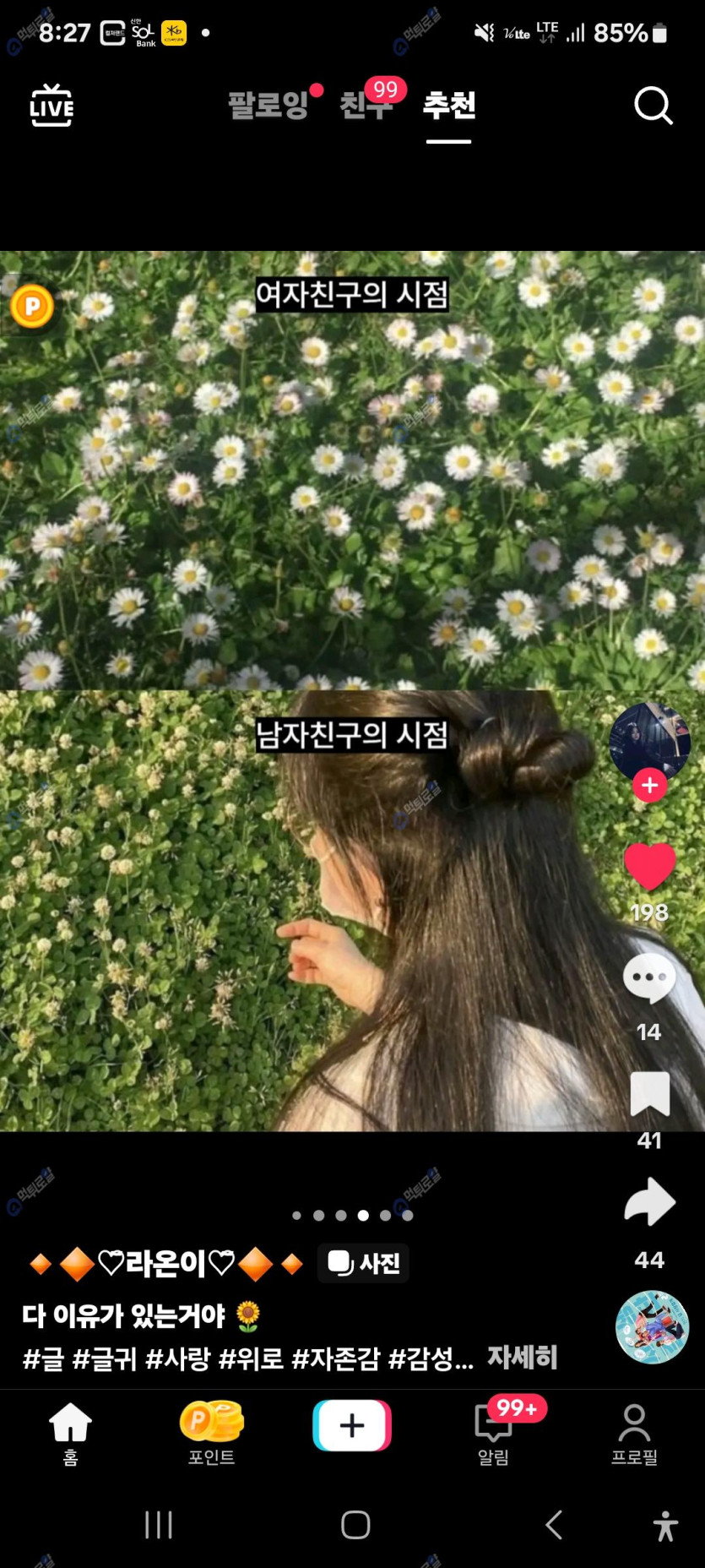705x1568 pixels.
Task: Open the 프로필 tab
Action: (634, 1432)
